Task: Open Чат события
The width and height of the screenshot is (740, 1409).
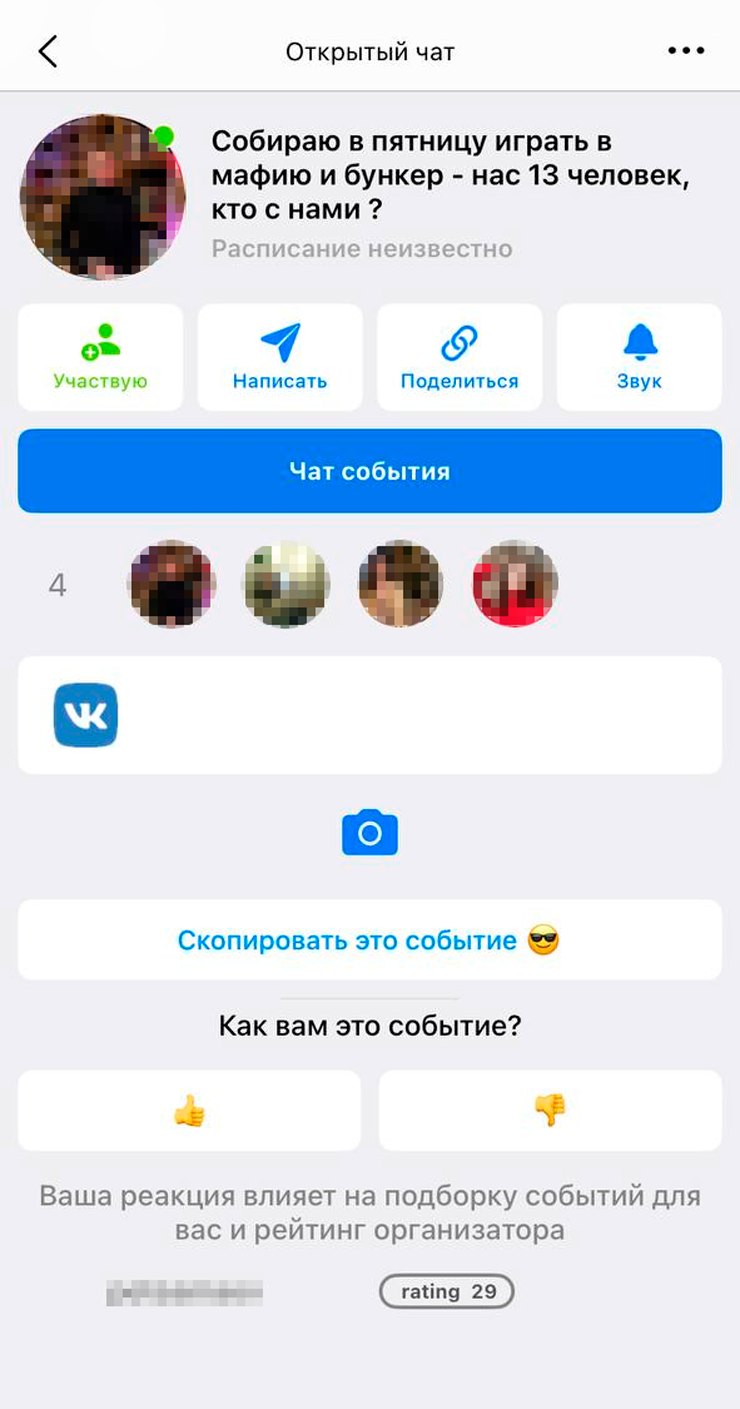Action: pyautogui.click(x=370, y=471)
